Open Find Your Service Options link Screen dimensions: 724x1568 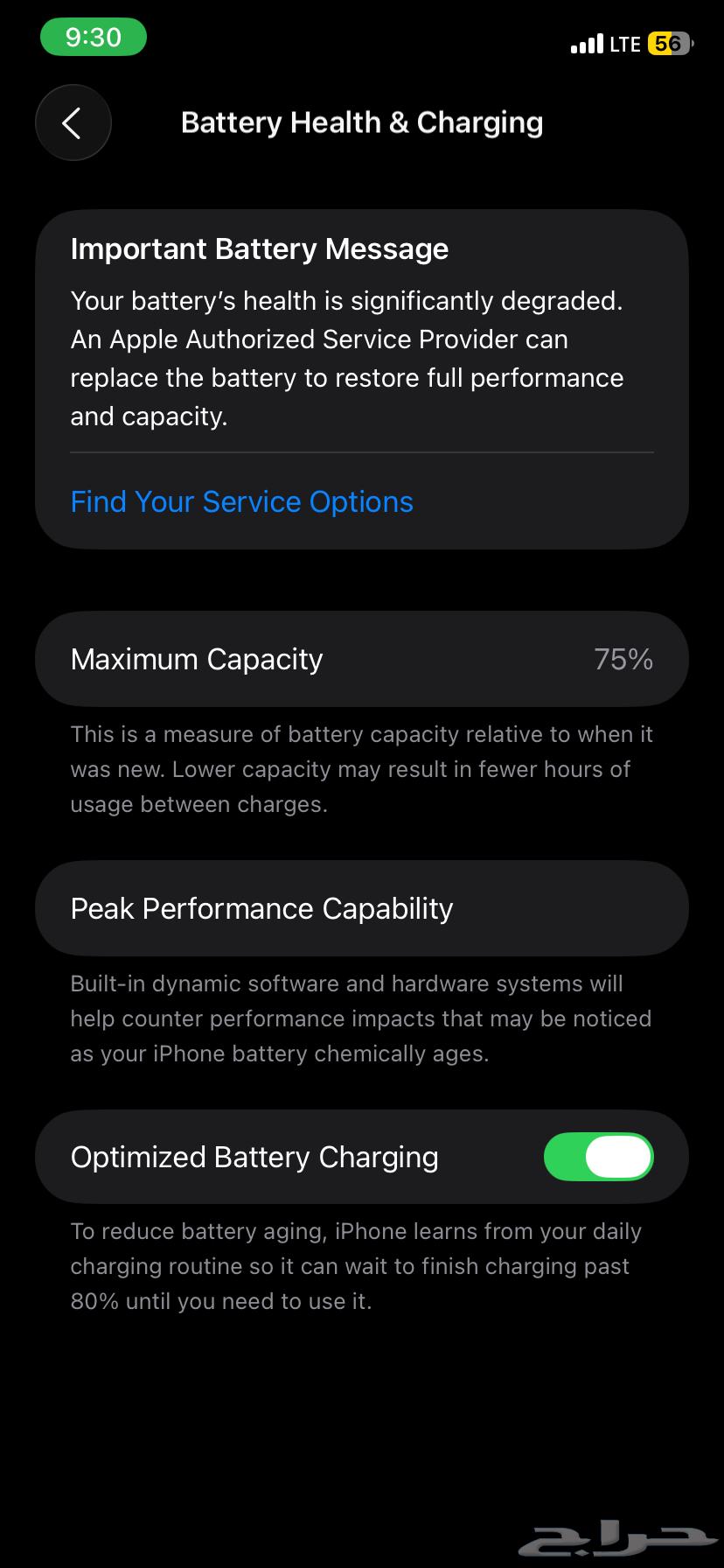coord(241,502)
